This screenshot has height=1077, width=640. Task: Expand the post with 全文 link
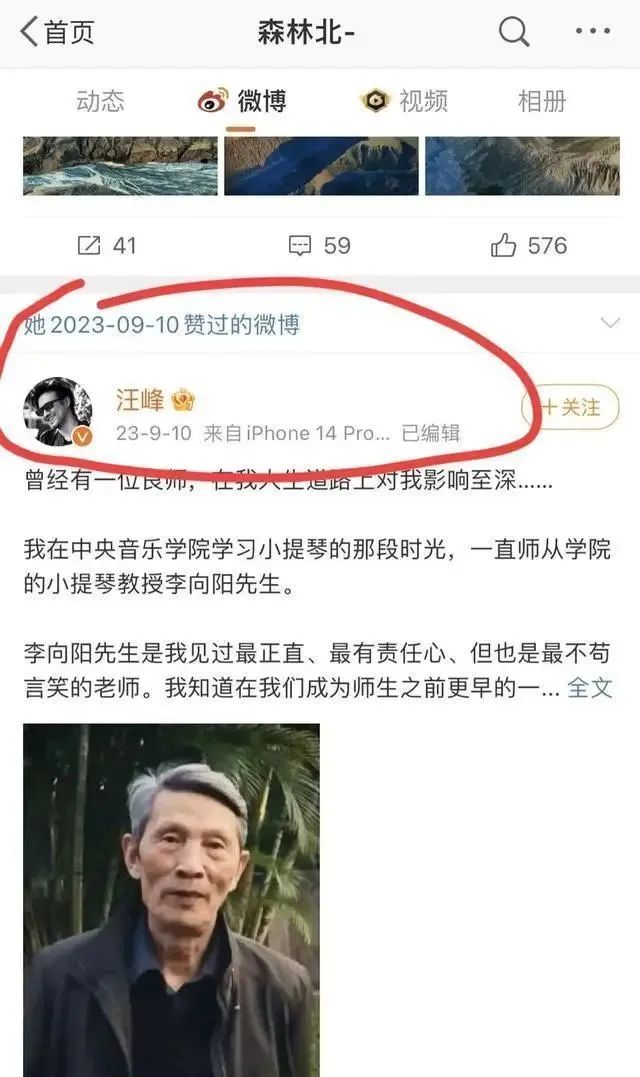tap(589, 688)
